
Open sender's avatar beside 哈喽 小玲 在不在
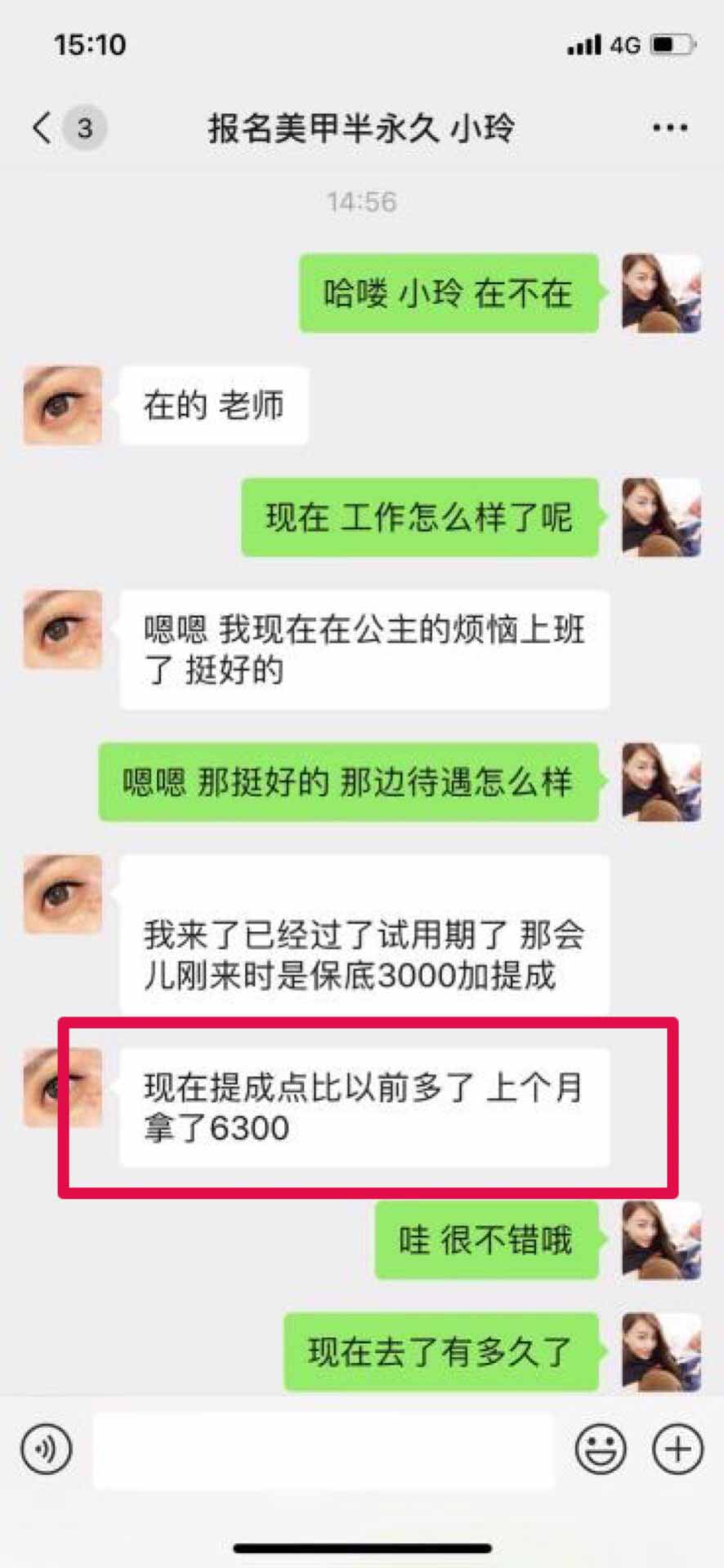pyautogui.click(x=661, y=293)
